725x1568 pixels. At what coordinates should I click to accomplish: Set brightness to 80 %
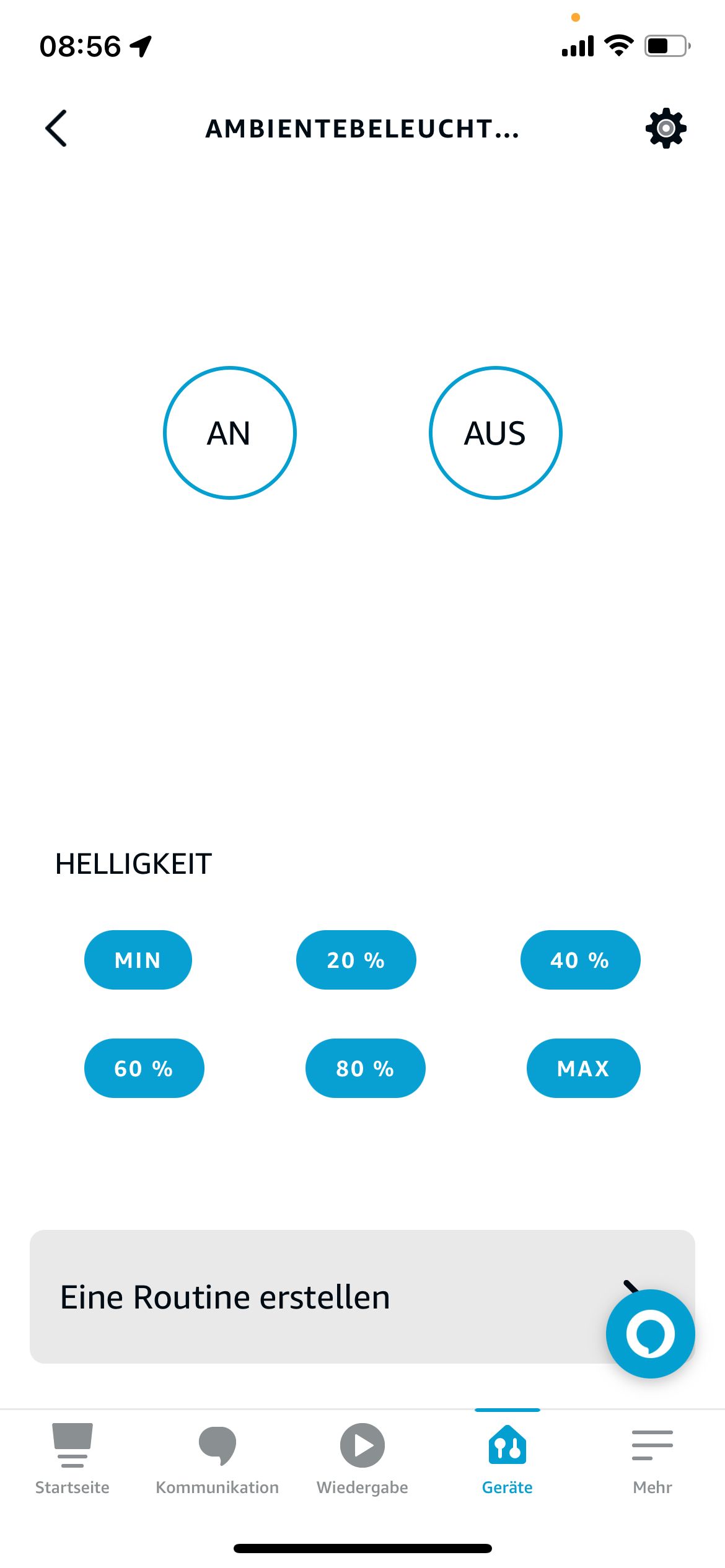pyautogui.click(x=365, y=1068)
